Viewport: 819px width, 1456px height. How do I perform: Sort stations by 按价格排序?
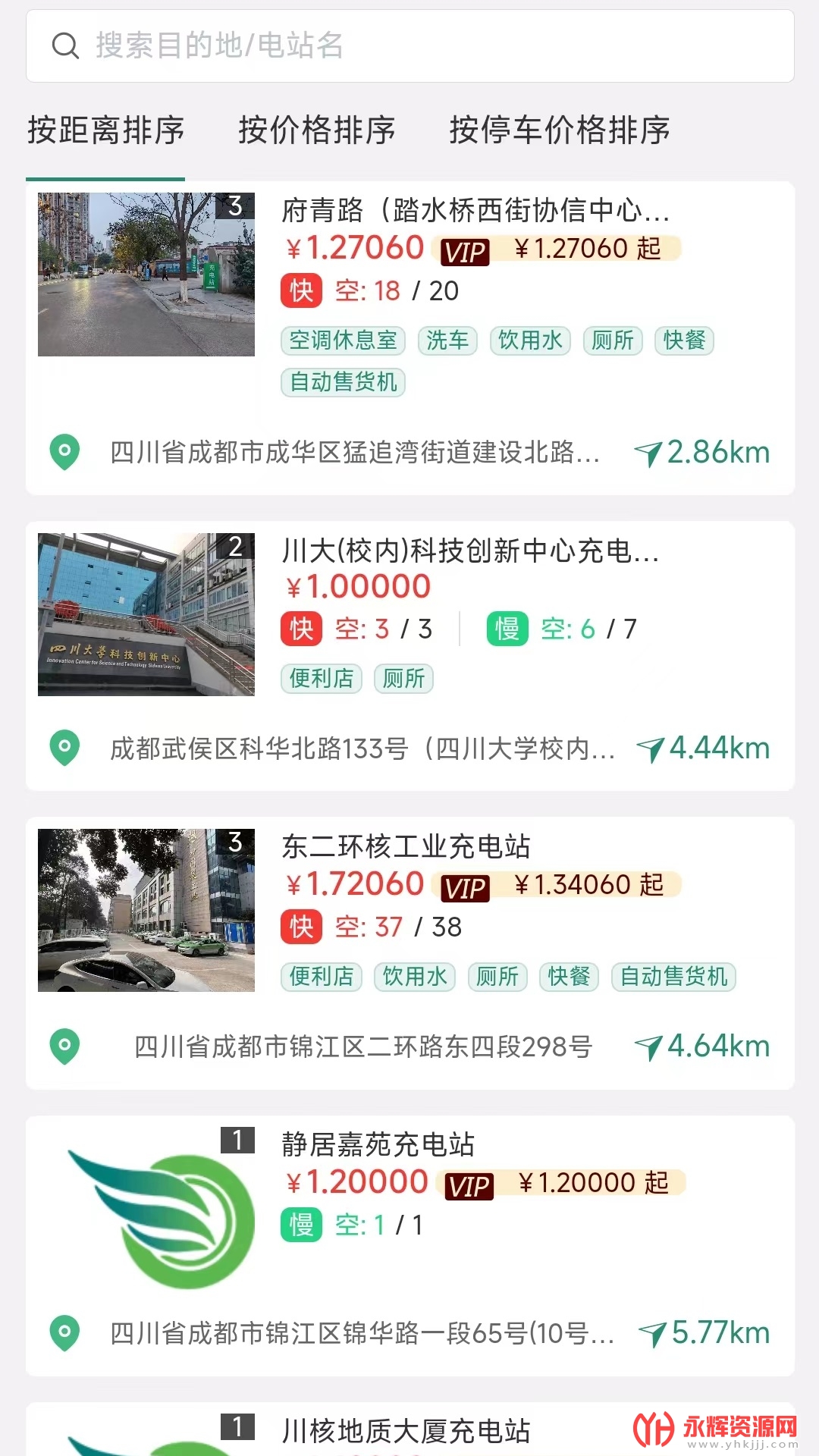(316, 130)
